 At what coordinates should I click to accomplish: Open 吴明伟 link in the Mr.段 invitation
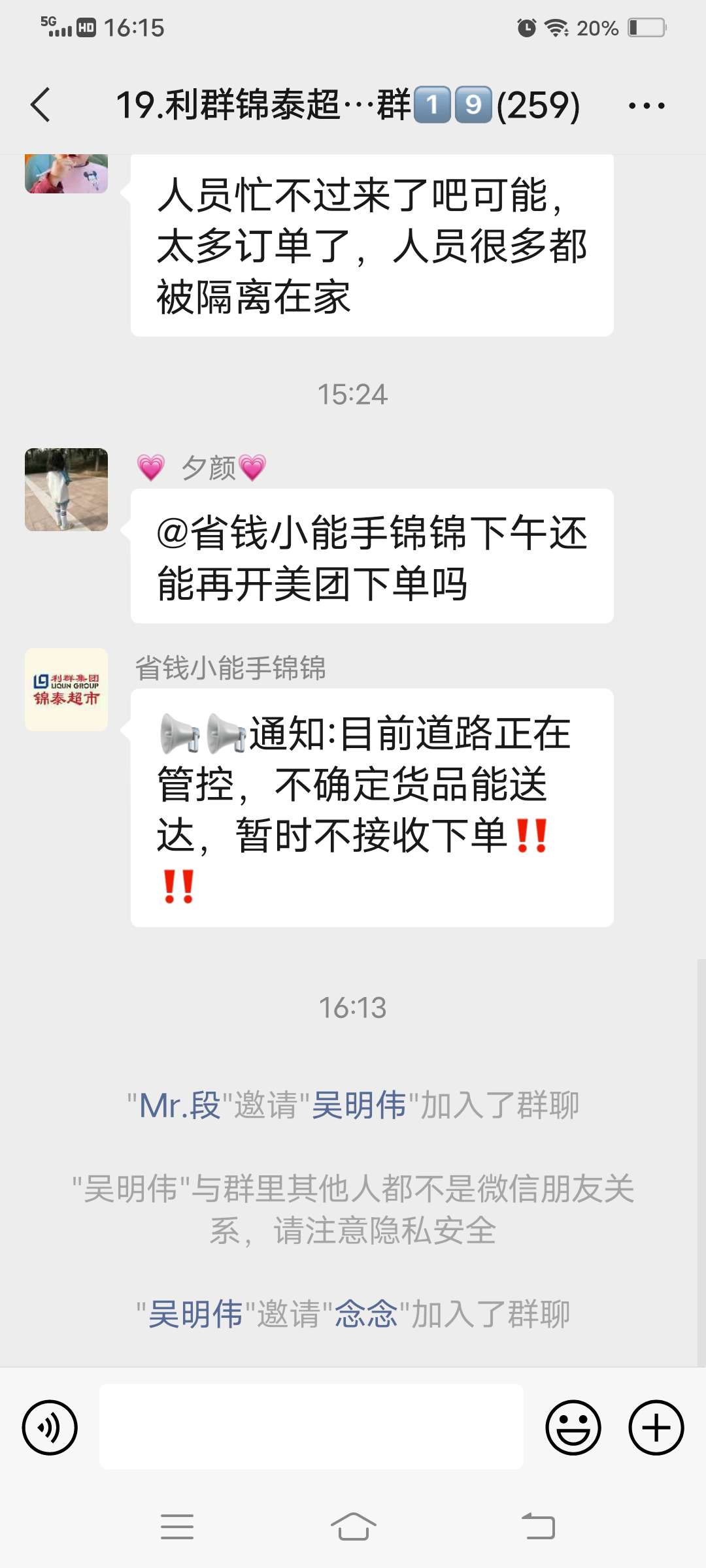(359, 1105)
